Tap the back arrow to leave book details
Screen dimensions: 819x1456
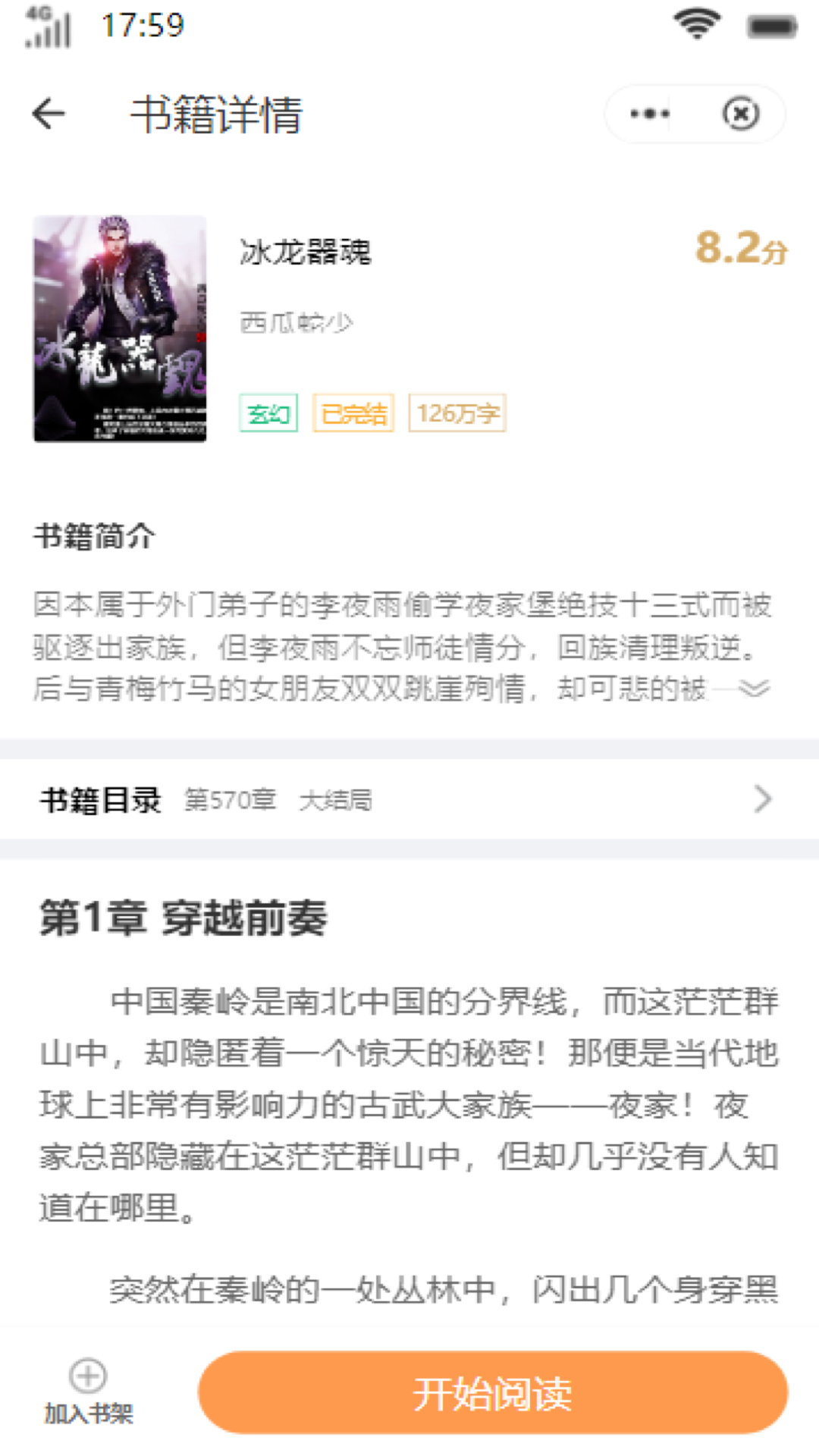click(47, 114)
